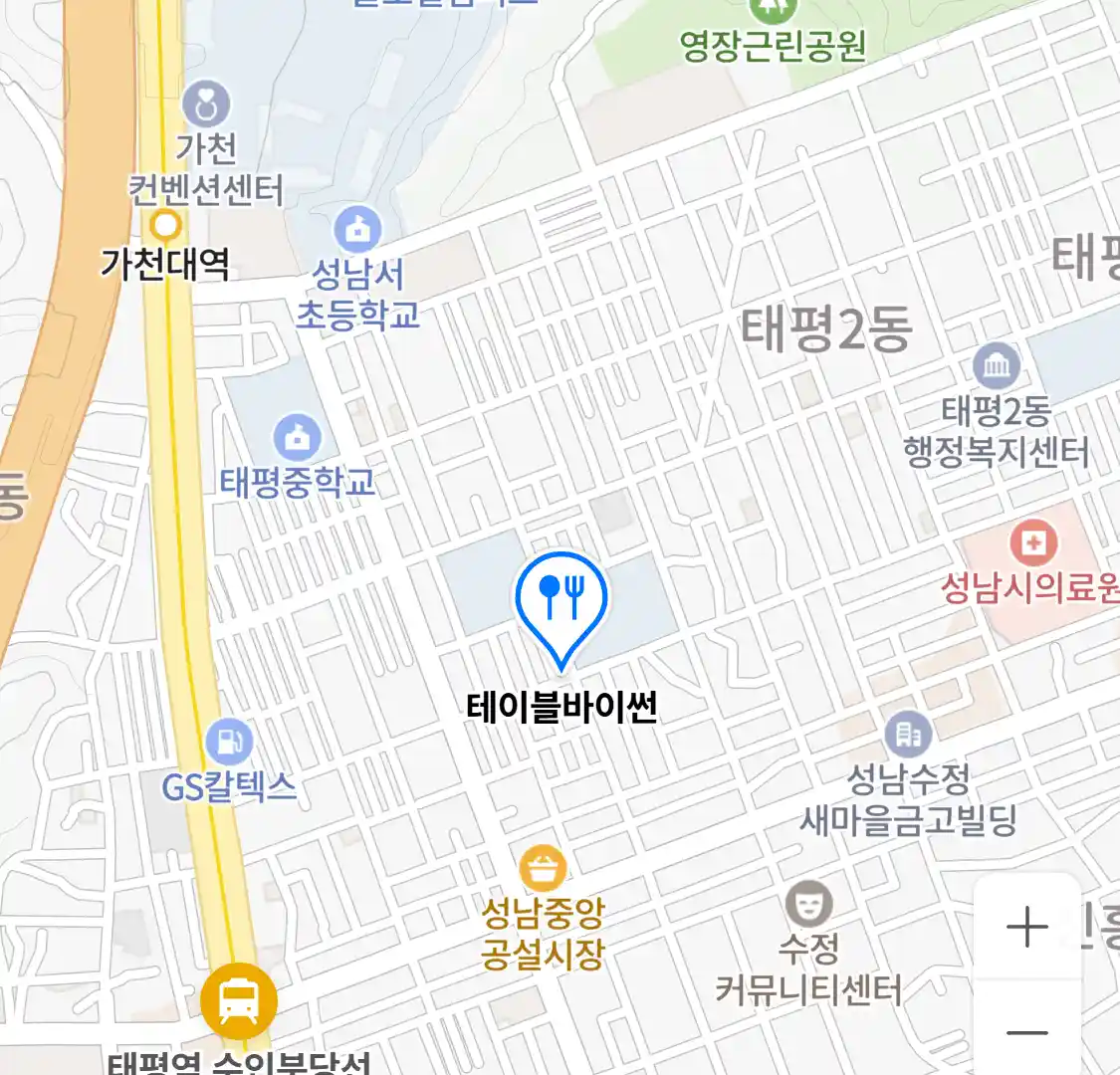Tap the 성남서 초등학교 marker

(357, 230)
